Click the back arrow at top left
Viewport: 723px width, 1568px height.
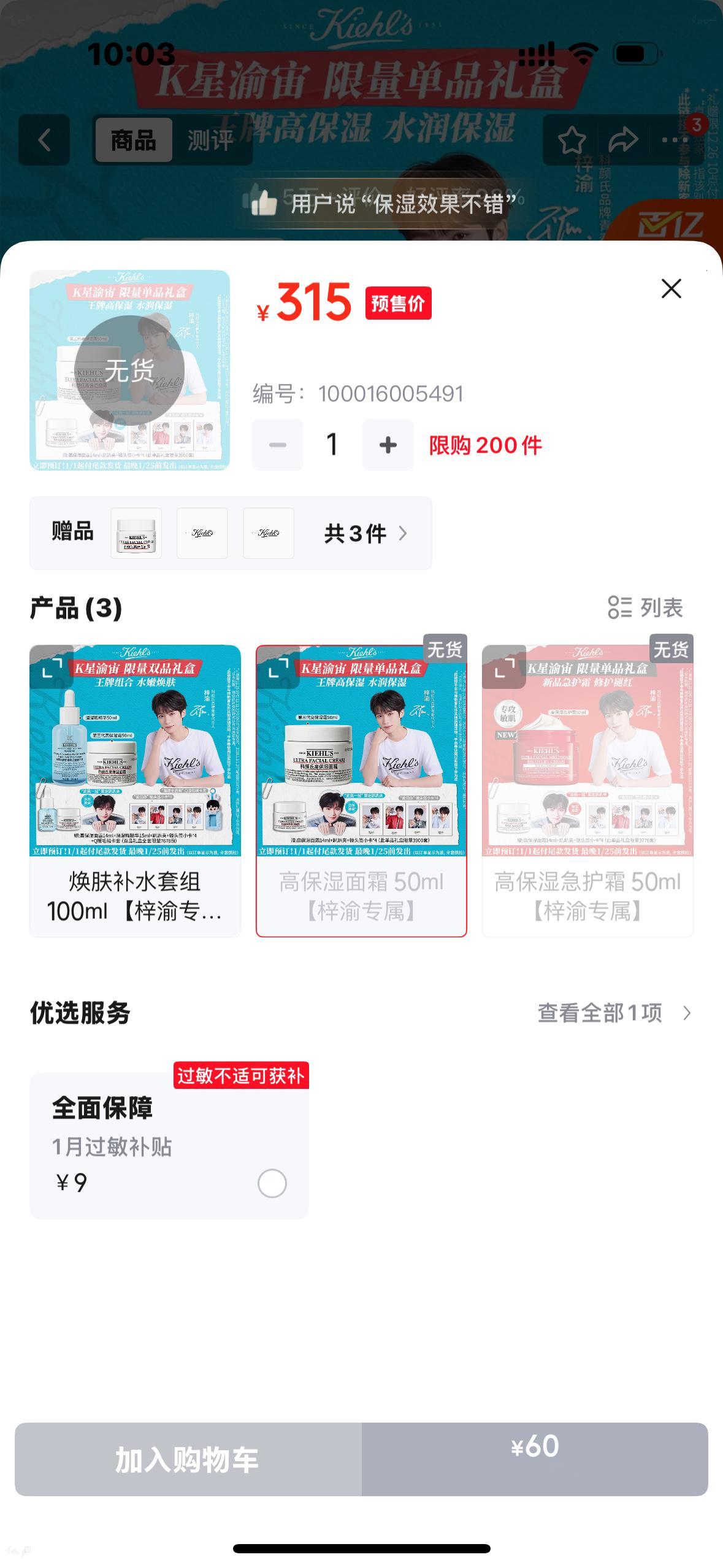tap(44, 140)
